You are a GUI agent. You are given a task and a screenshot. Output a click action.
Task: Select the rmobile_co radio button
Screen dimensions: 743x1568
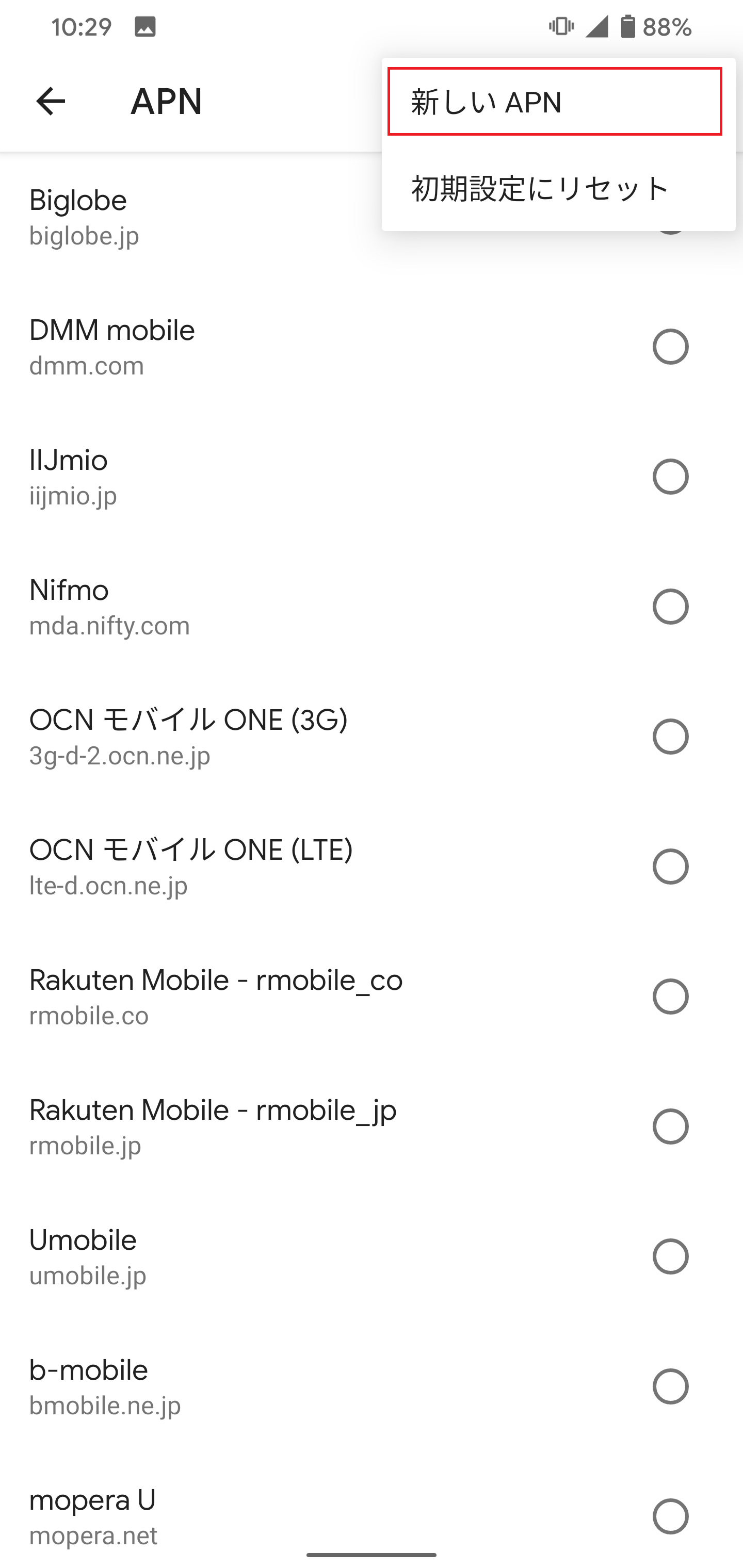pyautogui.click(x=670, y=998)
